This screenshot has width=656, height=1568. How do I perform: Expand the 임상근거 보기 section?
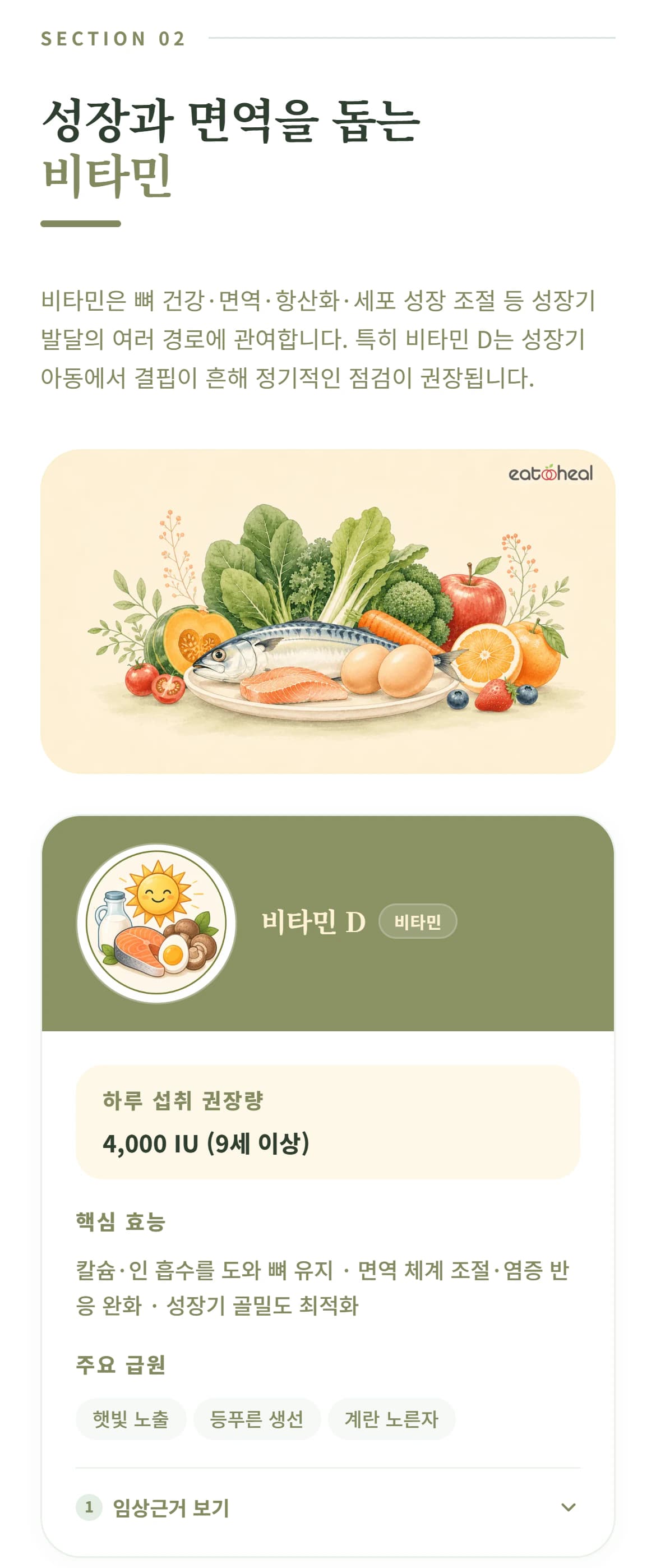[327, 1507]
